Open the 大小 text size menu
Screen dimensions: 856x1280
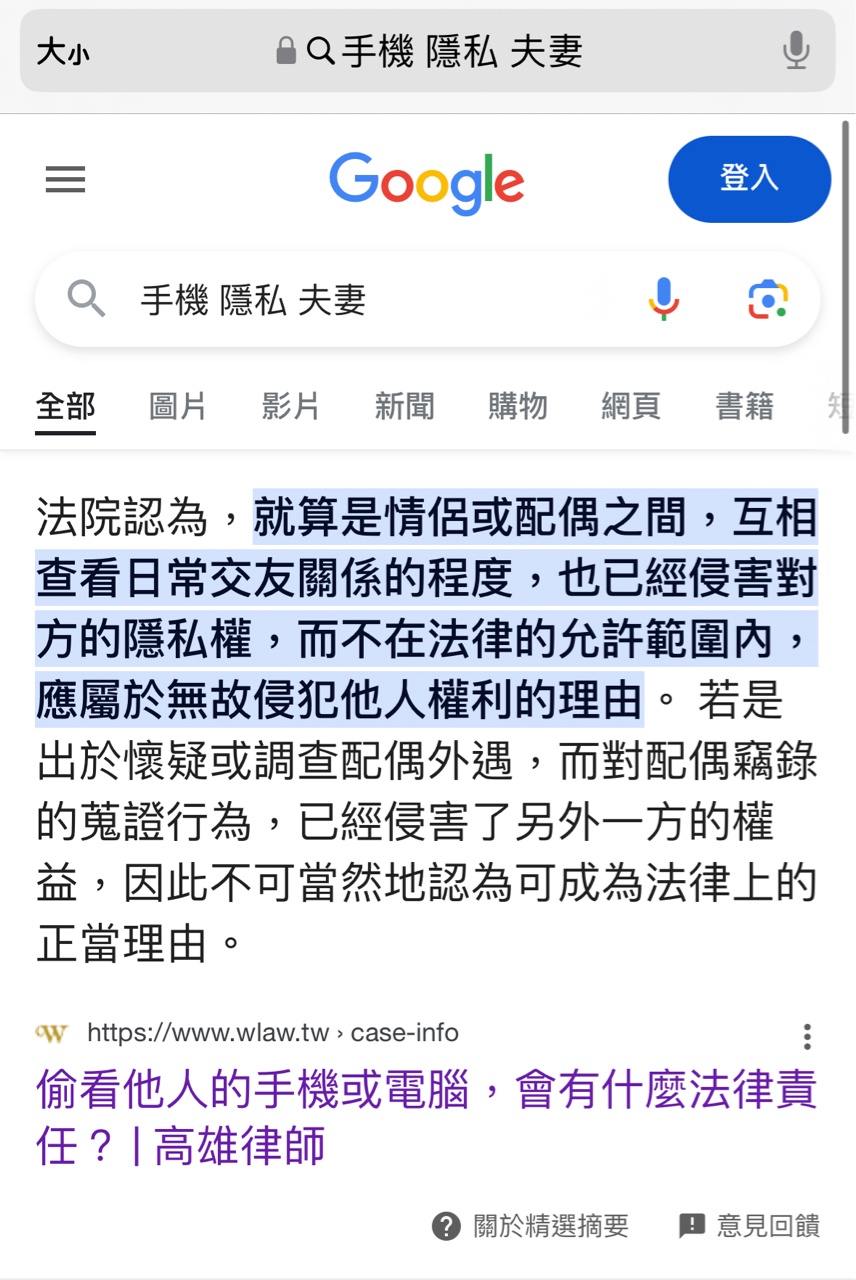point(62,51)
